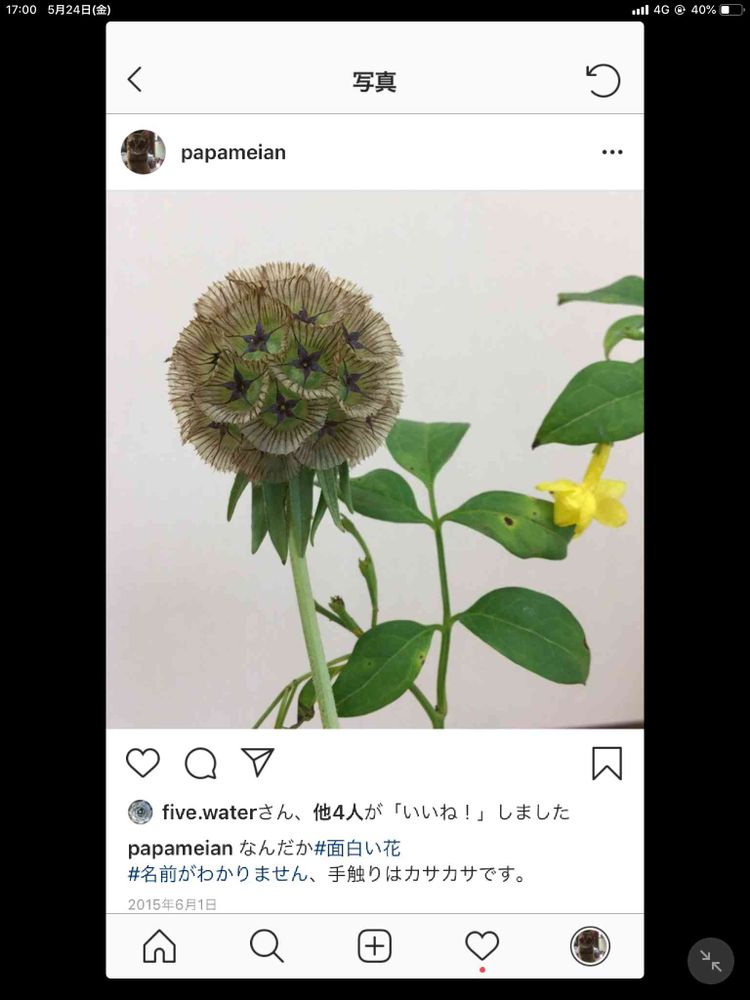This screenshot has width=750, height=1000.
Task: Share the post via paper plane icon
Action: pyautogui.click(x=257, y=763)
